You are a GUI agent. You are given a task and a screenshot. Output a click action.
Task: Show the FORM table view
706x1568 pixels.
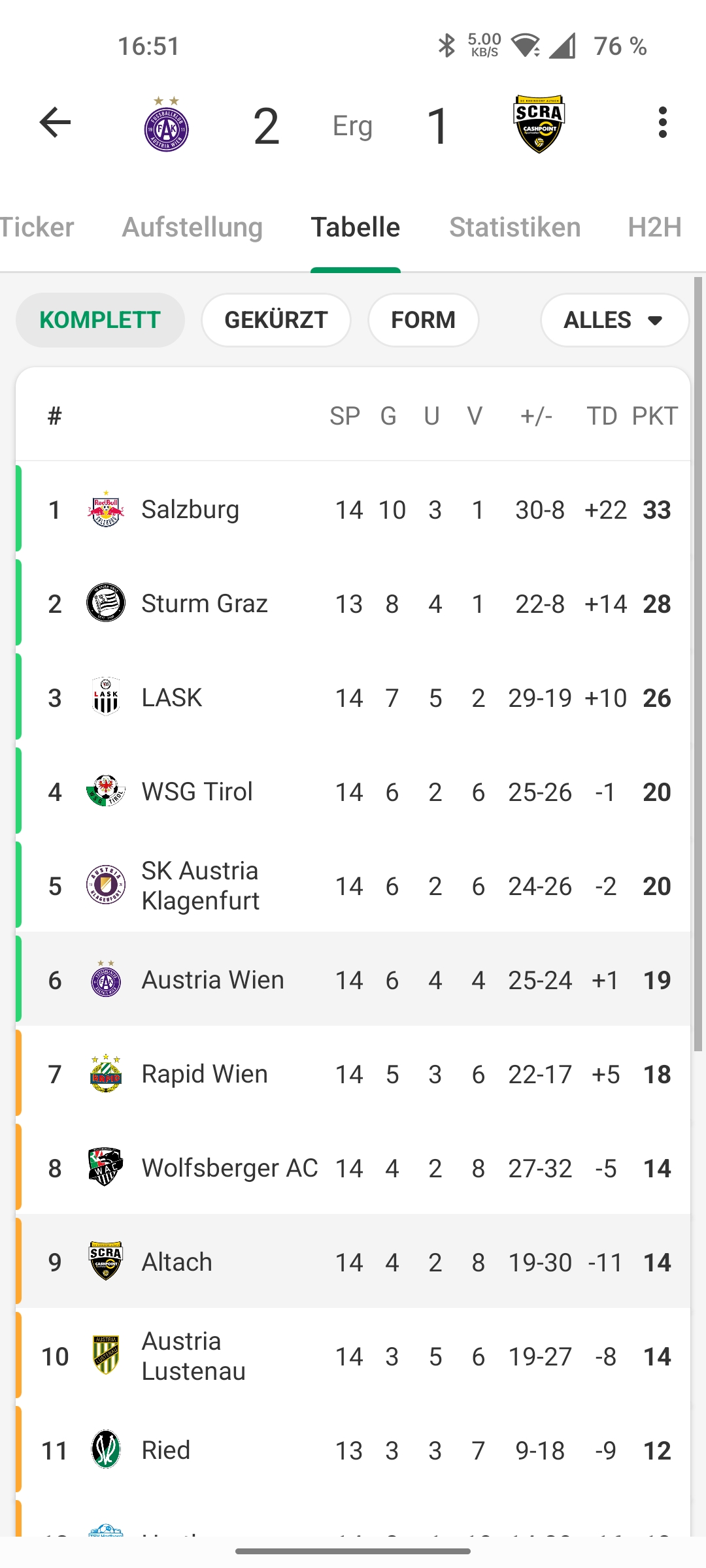424,320
